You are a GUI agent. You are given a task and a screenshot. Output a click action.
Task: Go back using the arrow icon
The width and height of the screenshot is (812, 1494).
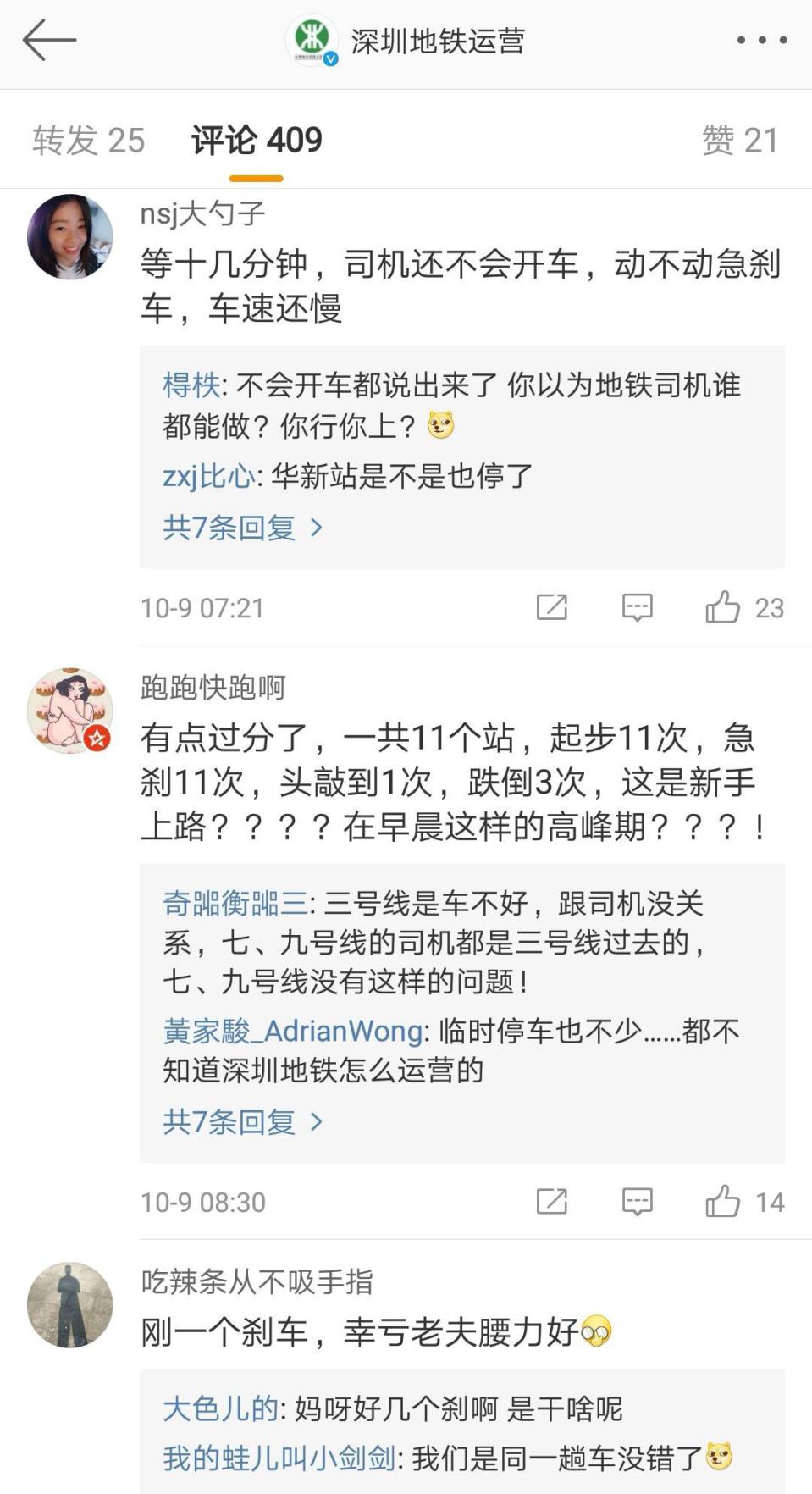(49, 40)
